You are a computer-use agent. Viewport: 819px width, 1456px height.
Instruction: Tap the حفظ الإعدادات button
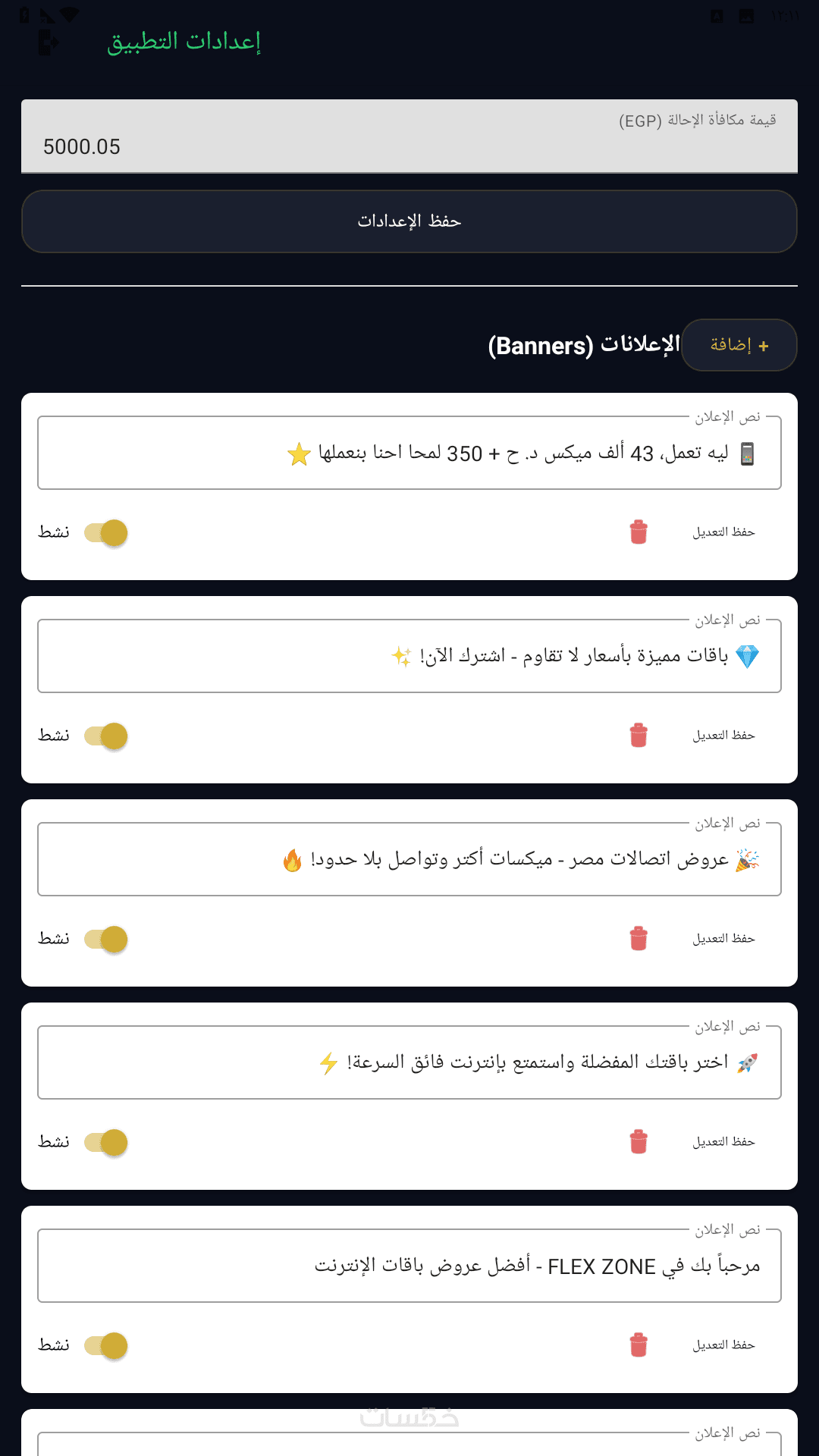[x=409, y=221]
